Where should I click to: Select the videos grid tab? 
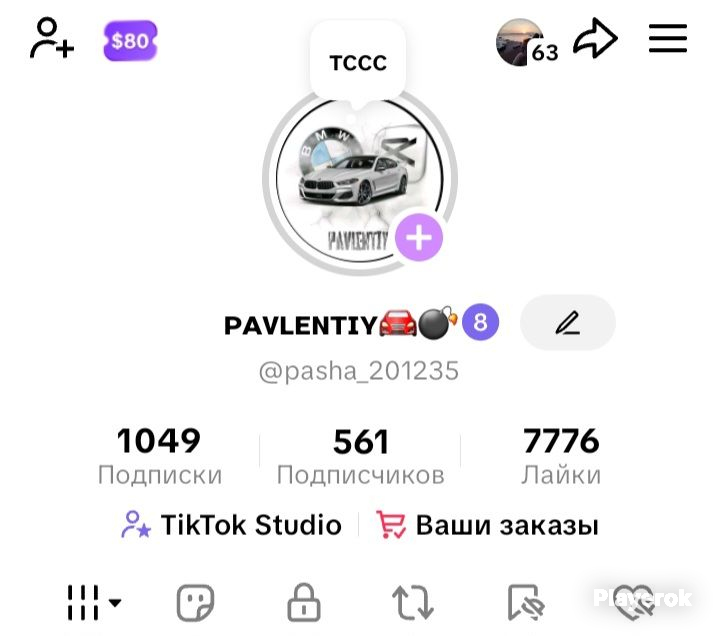[94, 602]
